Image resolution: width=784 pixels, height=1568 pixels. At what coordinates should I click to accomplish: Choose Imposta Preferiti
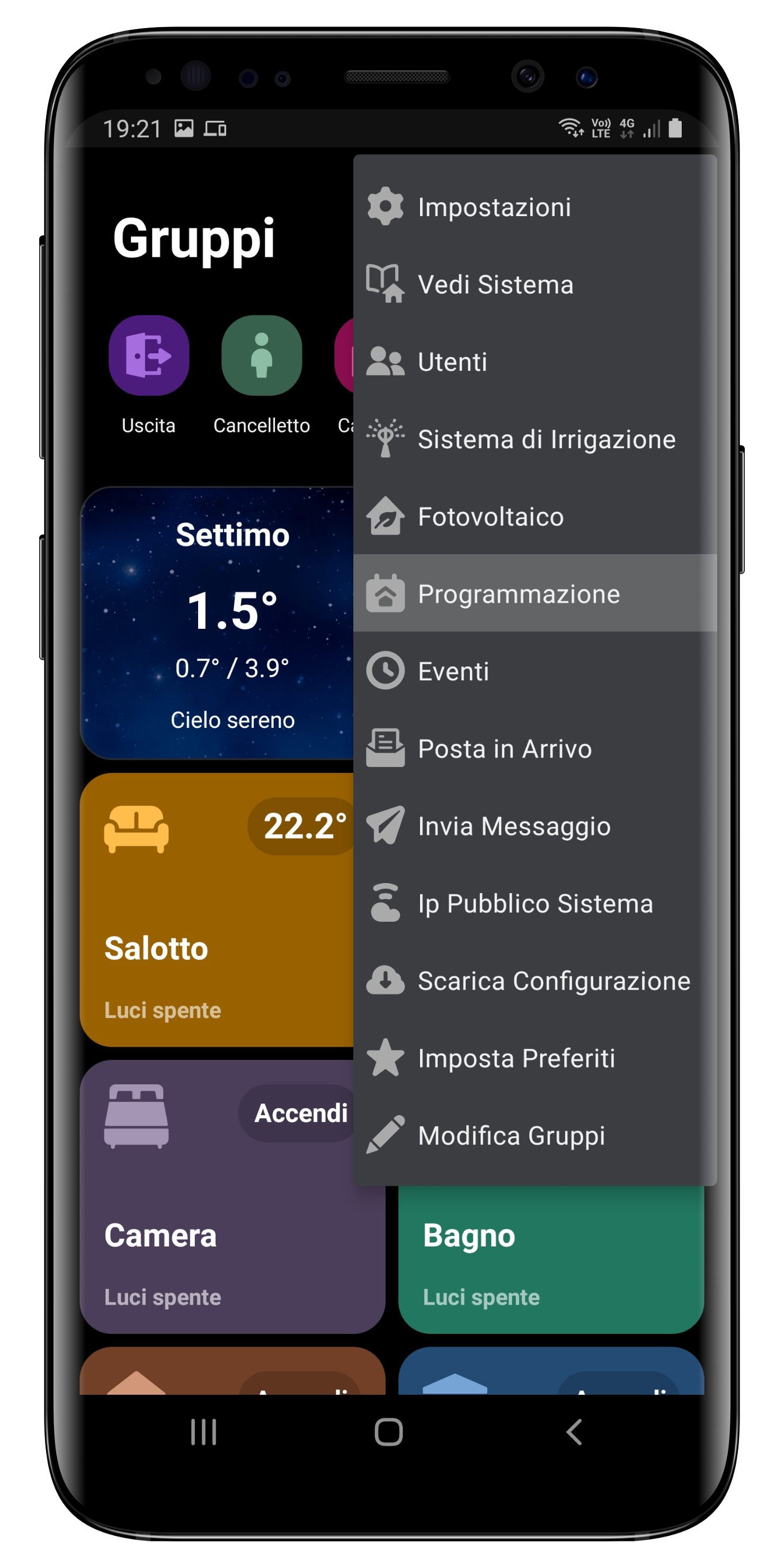pyautogui.click(x=516, y=1058)
